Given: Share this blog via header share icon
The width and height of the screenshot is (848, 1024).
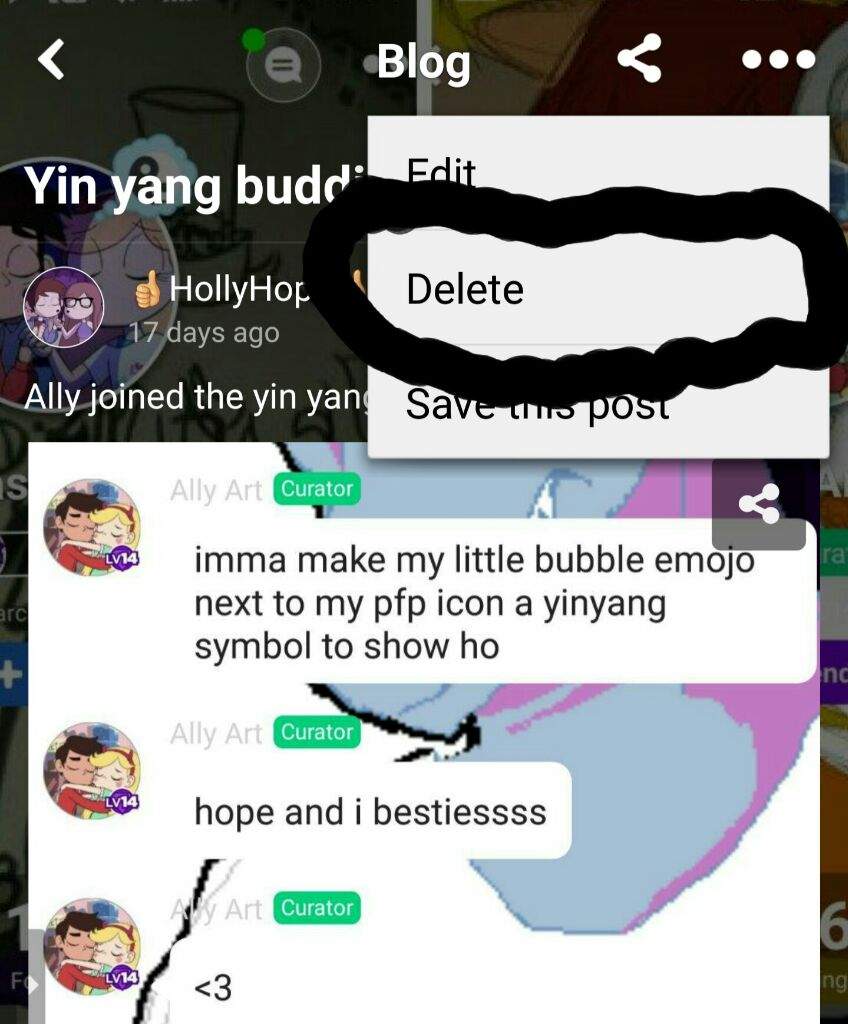Looking at the screenshot, I should click(x=639, y=59).
